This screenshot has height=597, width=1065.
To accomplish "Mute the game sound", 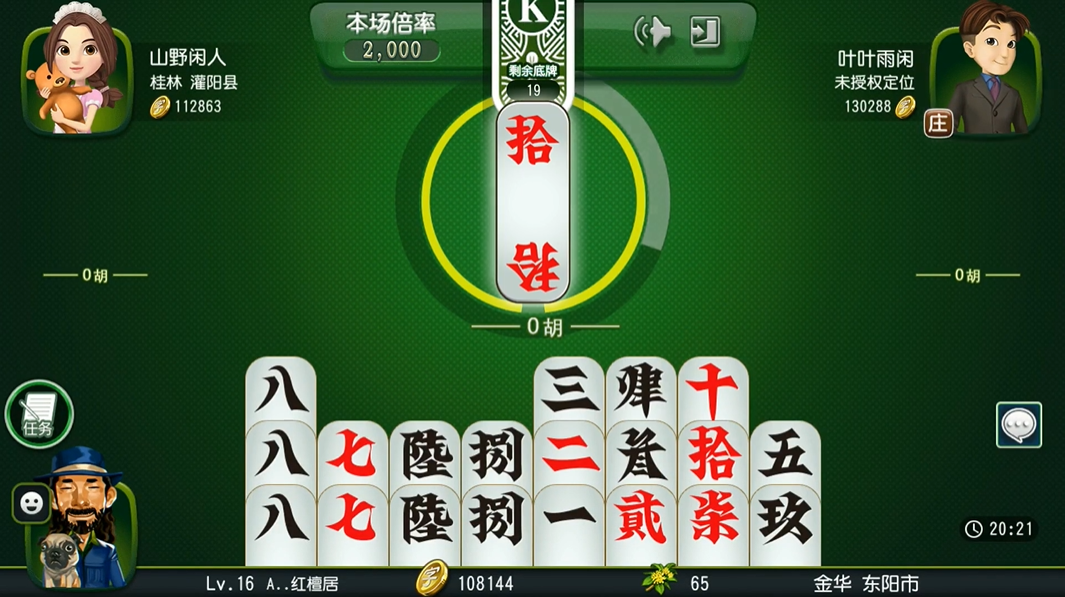I will (653, 33).
